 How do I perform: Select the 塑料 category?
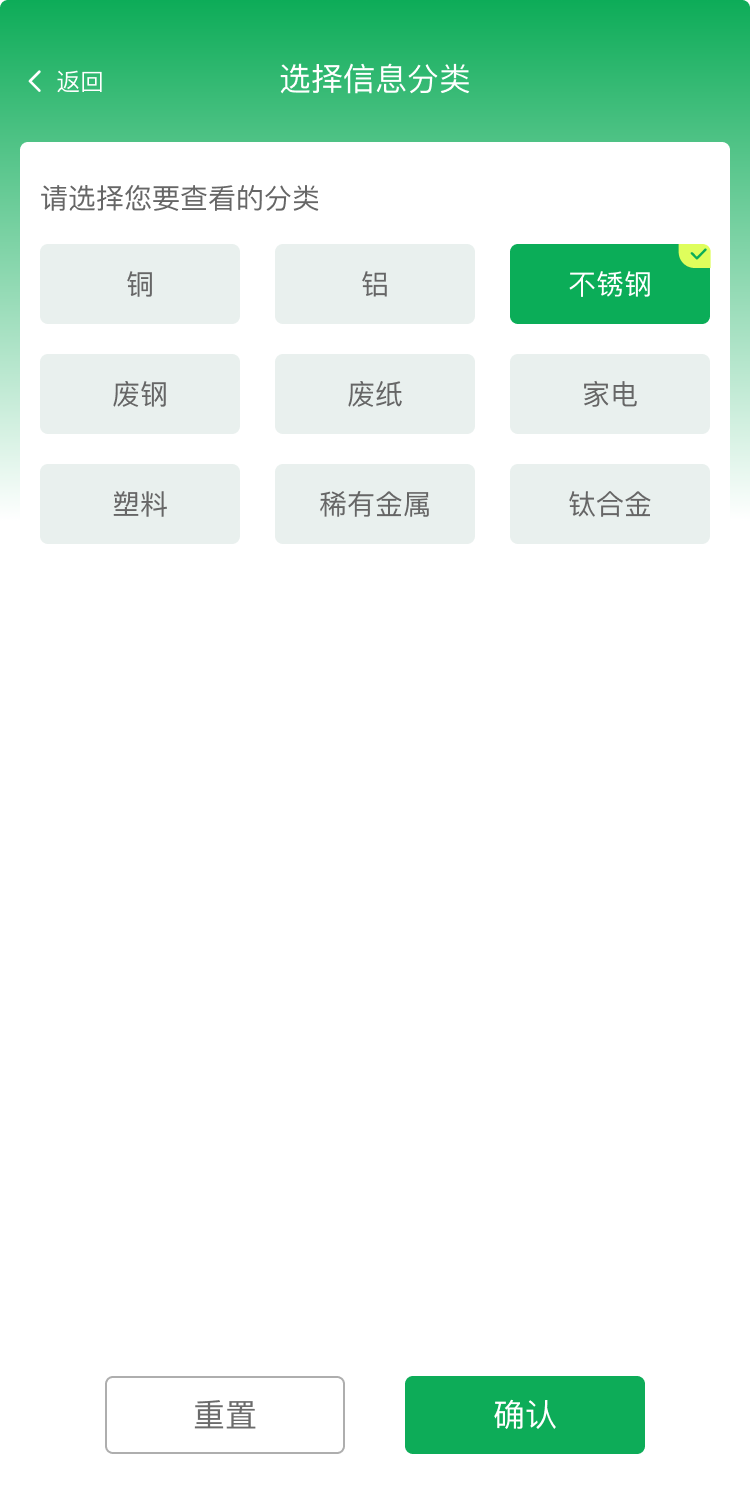pos(140,504)
